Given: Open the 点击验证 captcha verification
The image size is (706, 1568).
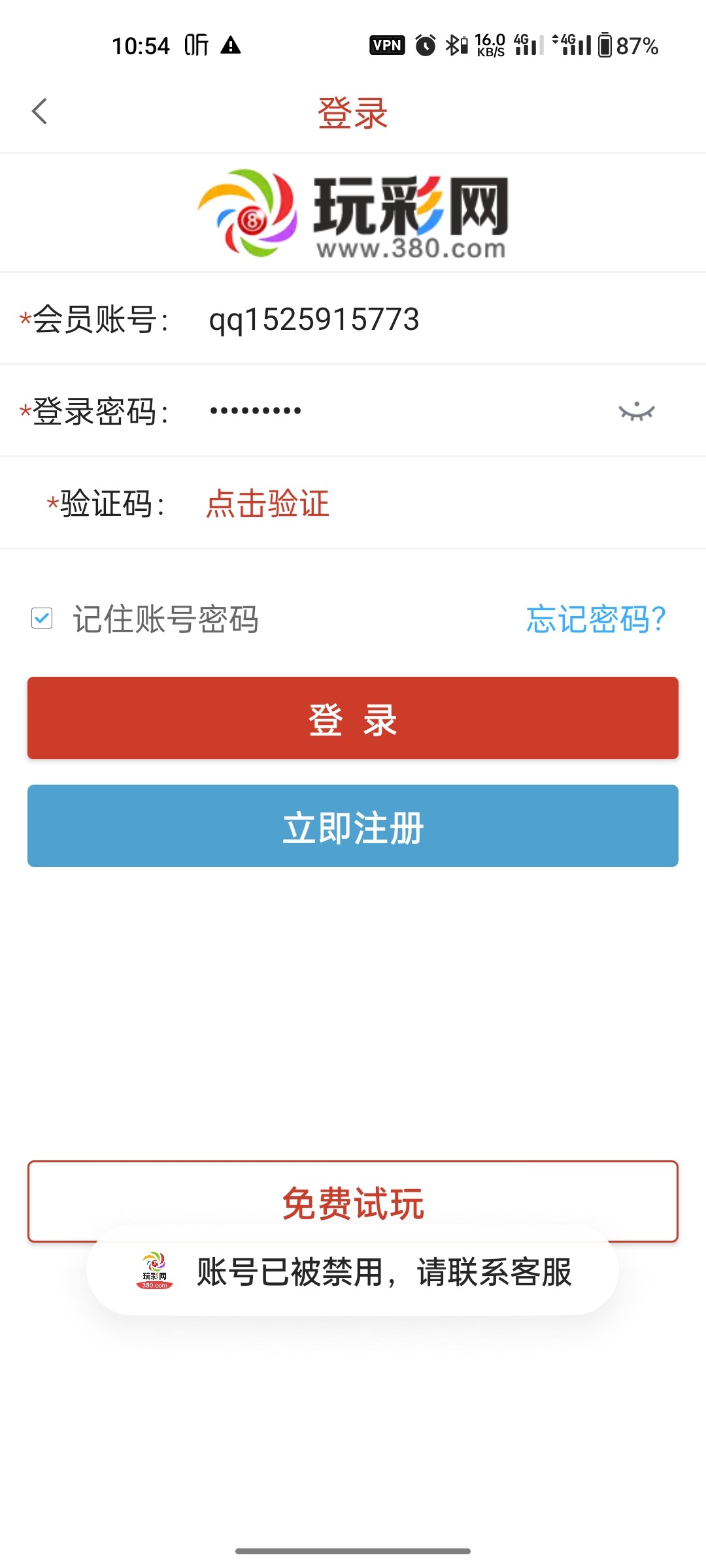Looking at the screenshot, I should pyautogui.click(x=266, y=503).
